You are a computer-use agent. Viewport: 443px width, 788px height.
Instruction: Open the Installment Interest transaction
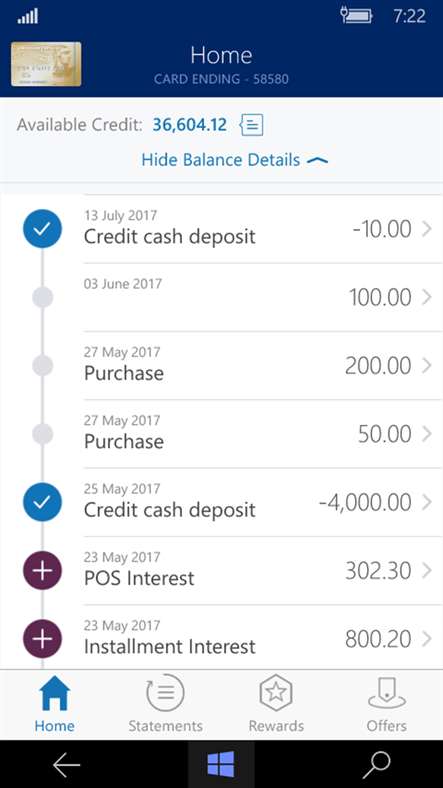[x=222, y=638]
